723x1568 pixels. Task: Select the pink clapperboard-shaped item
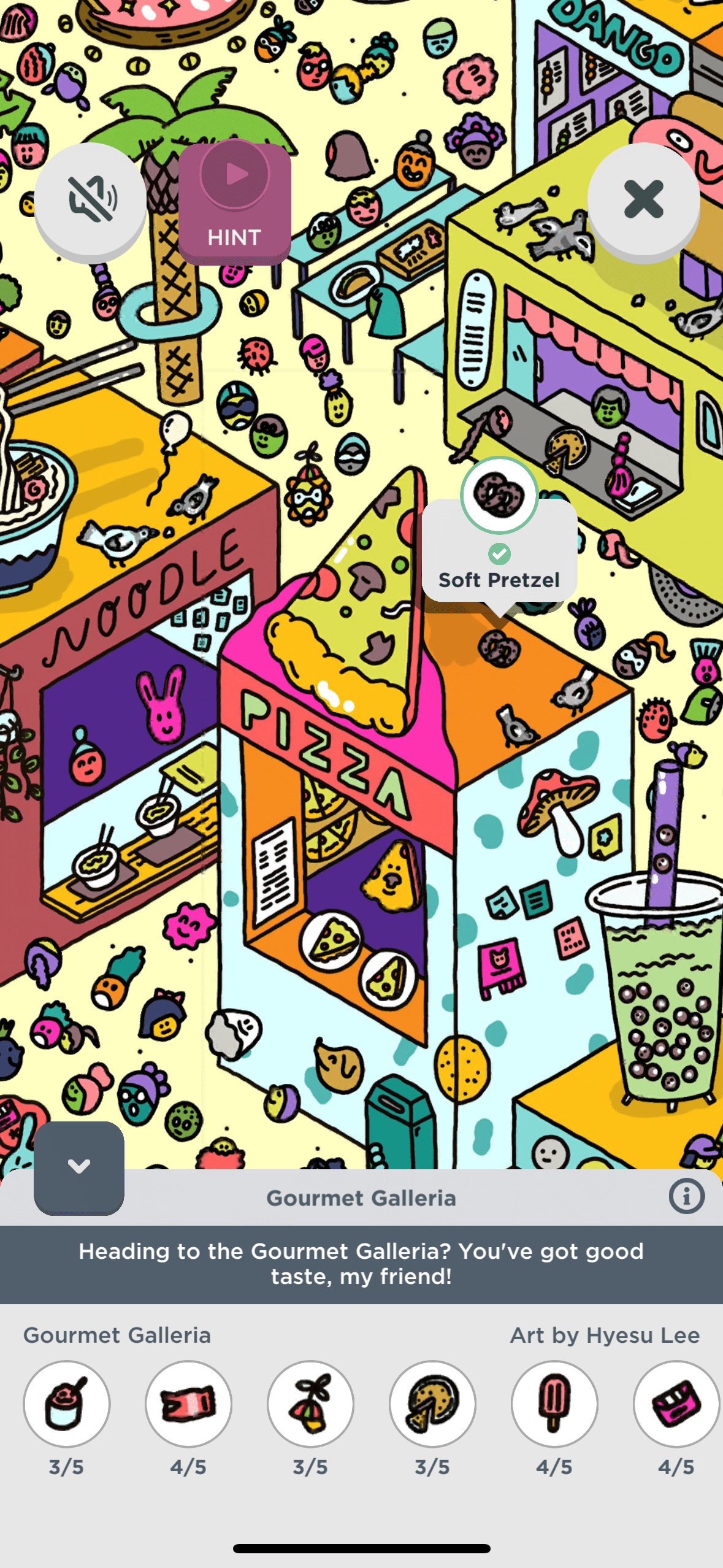tap(676, 1404)
